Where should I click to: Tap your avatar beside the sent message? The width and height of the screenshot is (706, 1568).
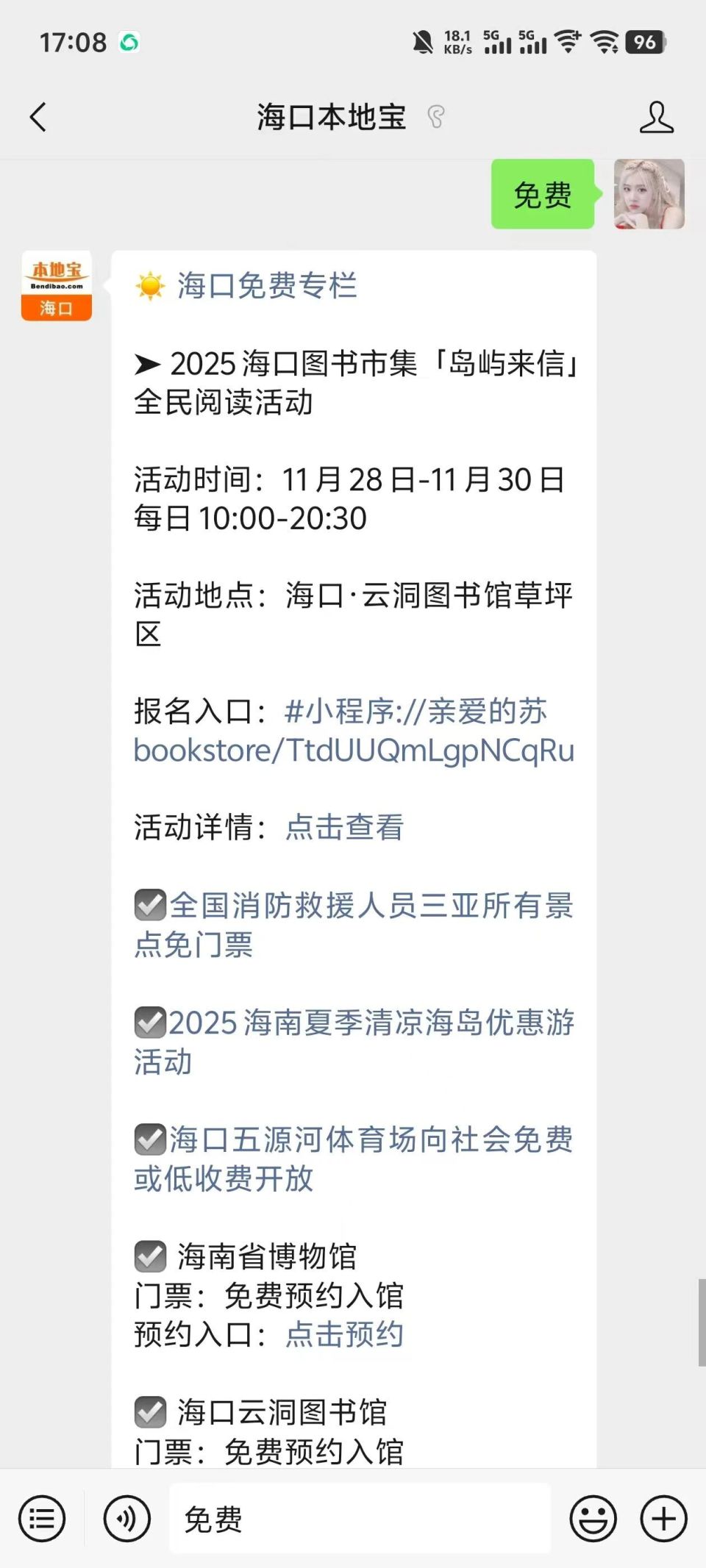point(648,195)
